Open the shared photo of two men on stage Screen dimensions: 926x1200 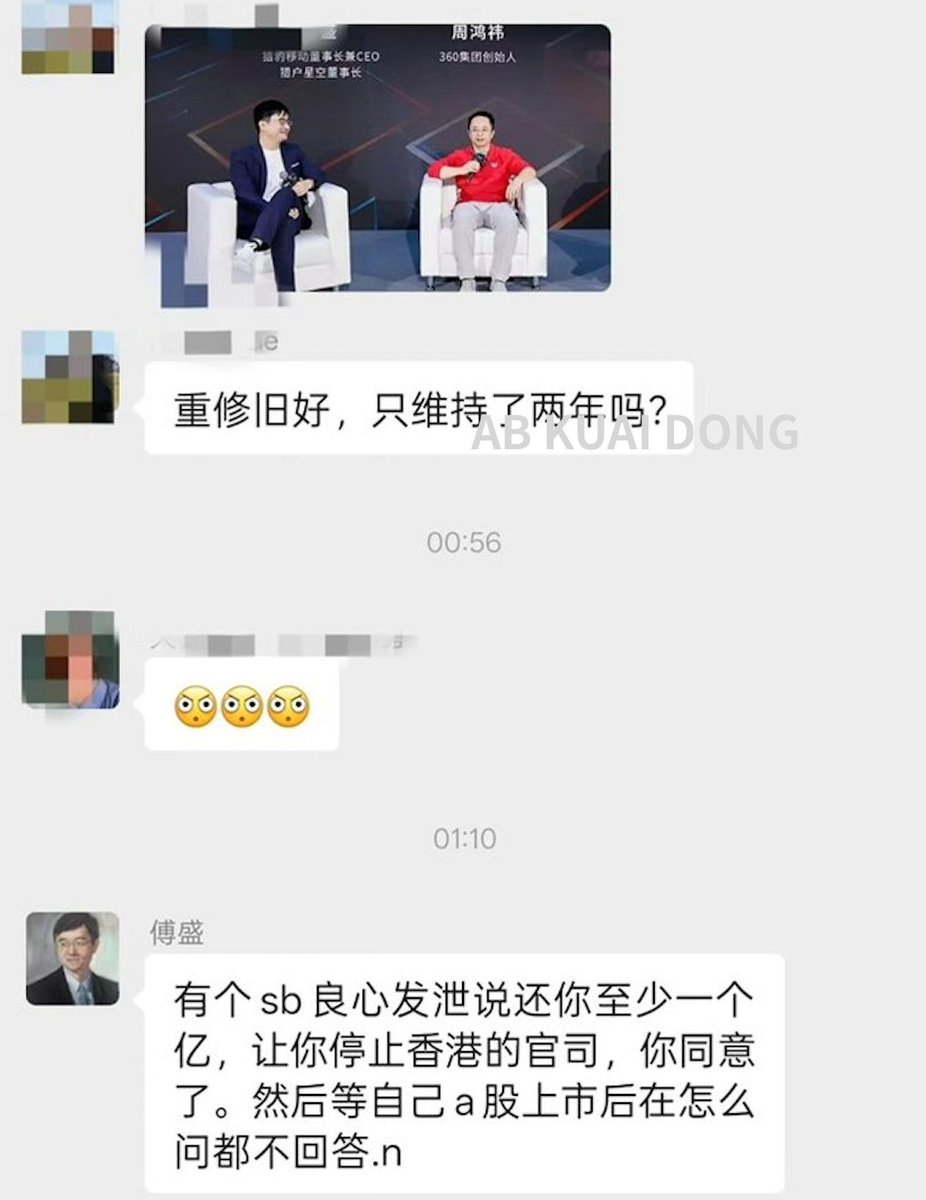(378, 158)
